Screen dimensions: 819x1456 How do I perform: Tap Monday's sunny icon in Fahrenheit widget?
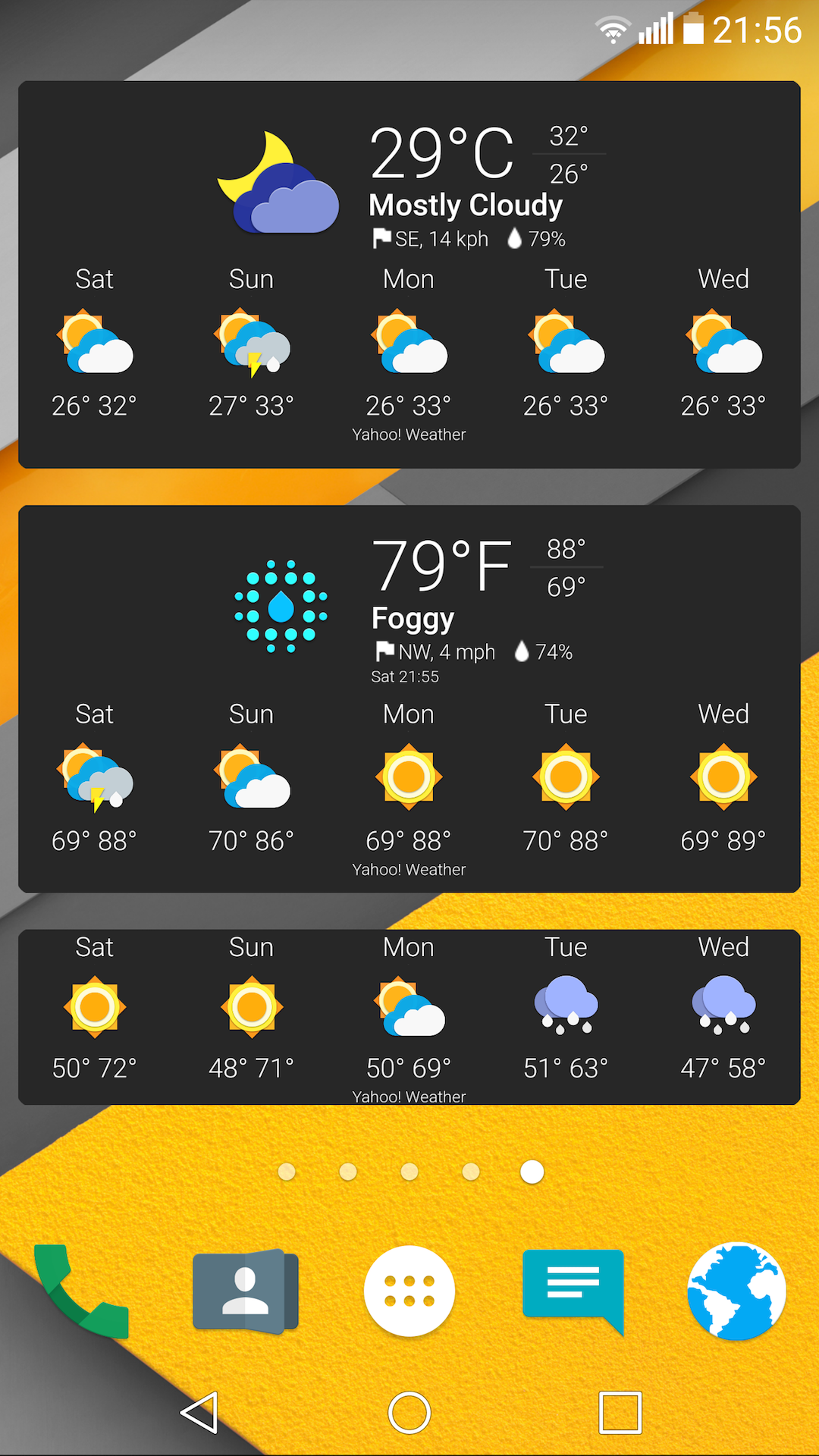click(409, 777)
